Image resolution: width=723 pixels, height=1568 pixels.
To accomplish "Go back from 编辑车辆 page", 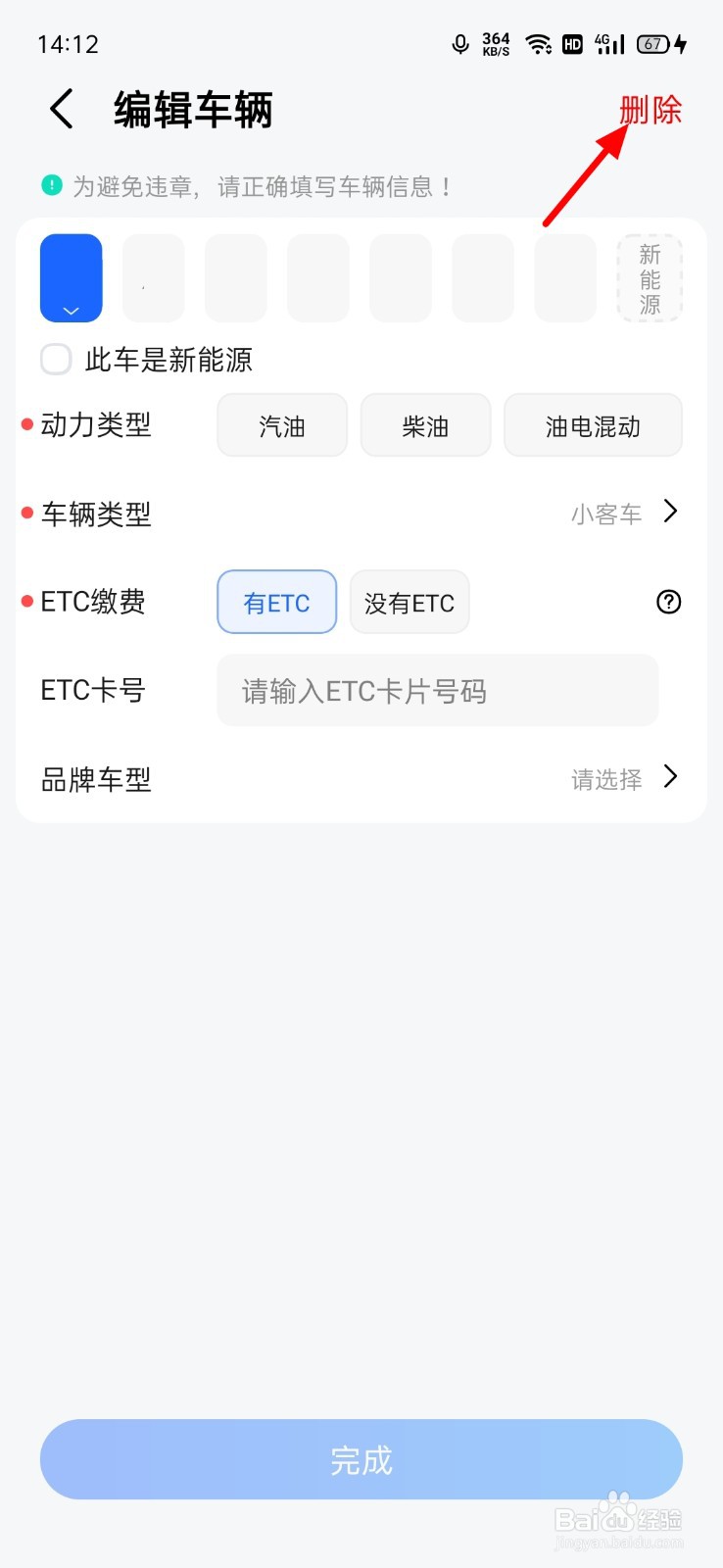I will pyautogui.click(x=62, y=109).
